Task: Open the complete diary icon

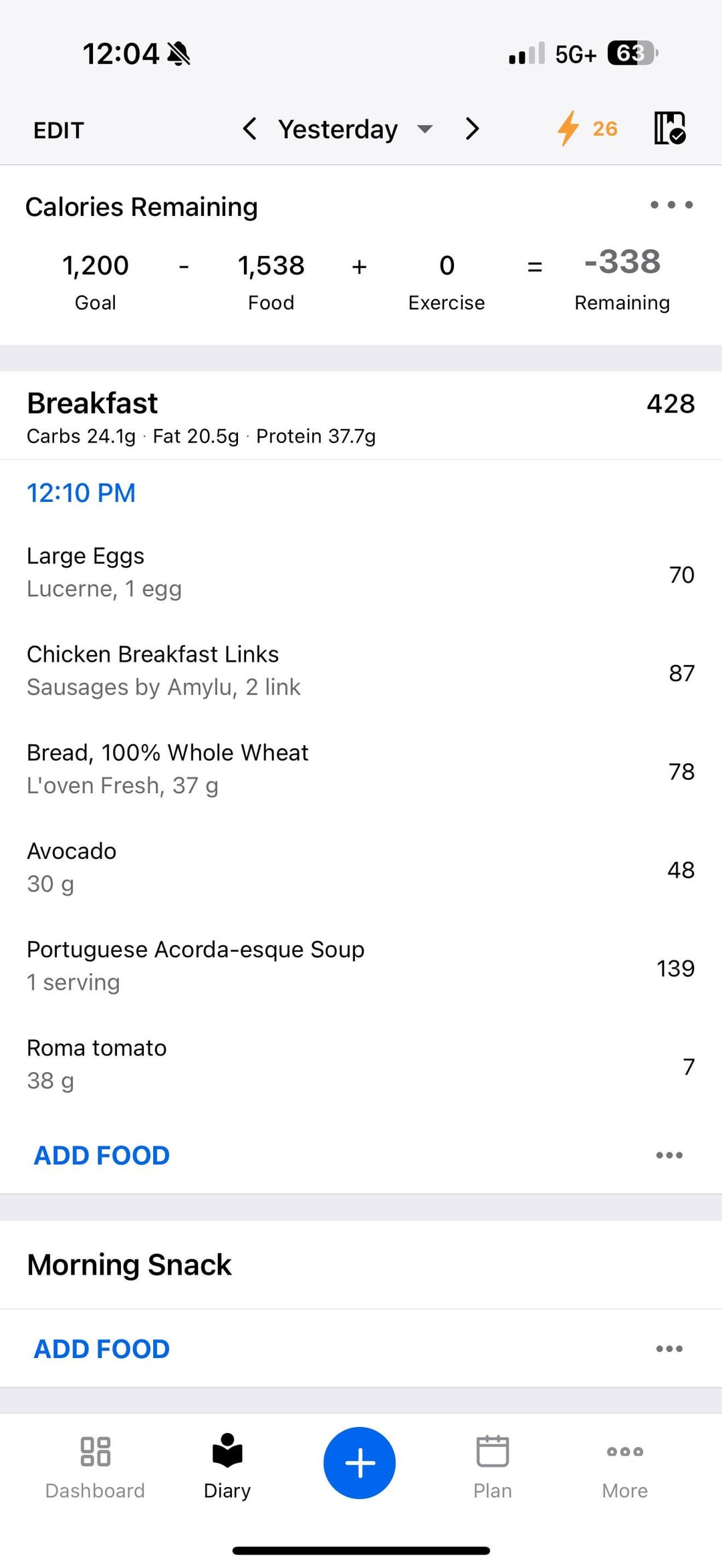Action: 669,128
